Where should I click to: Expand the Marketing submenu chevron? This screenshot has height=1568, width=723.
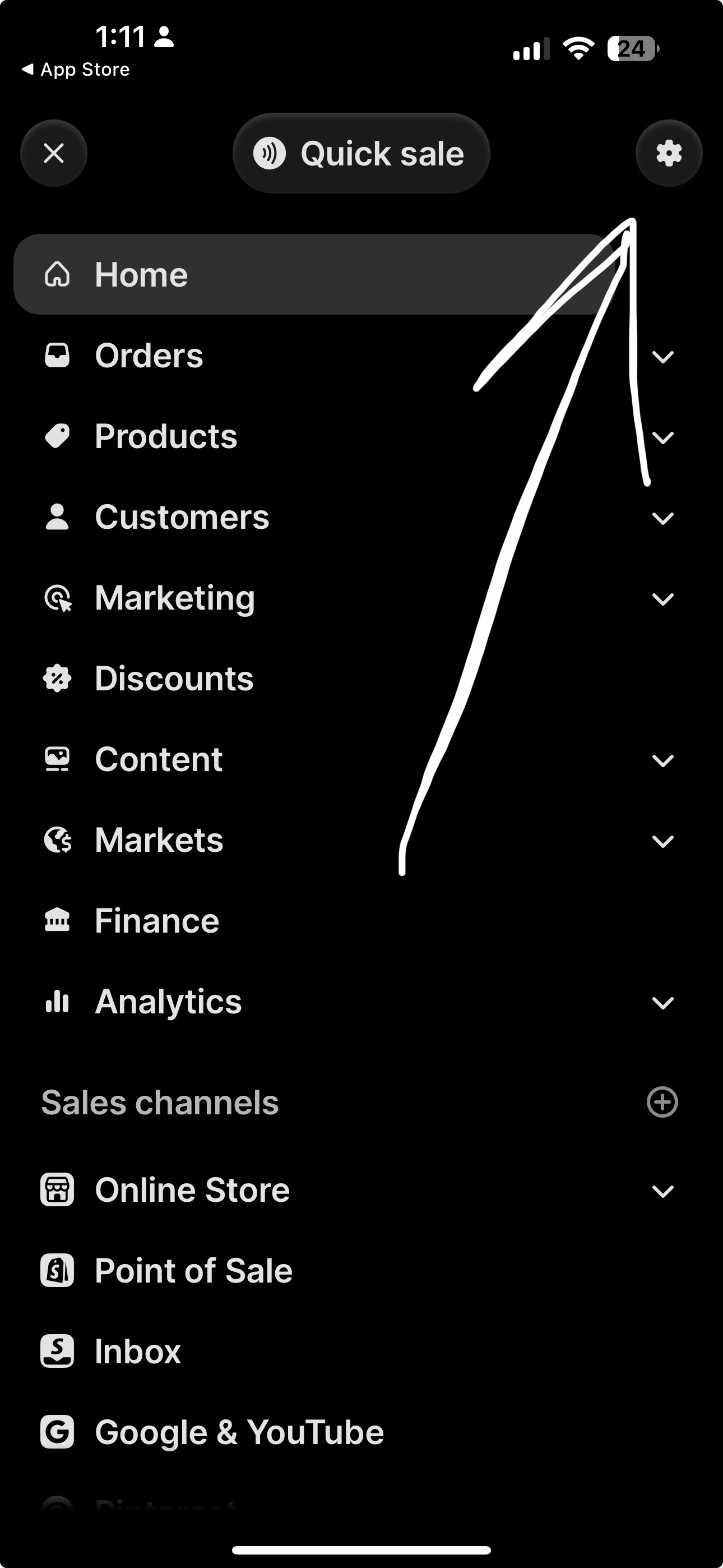662,599
